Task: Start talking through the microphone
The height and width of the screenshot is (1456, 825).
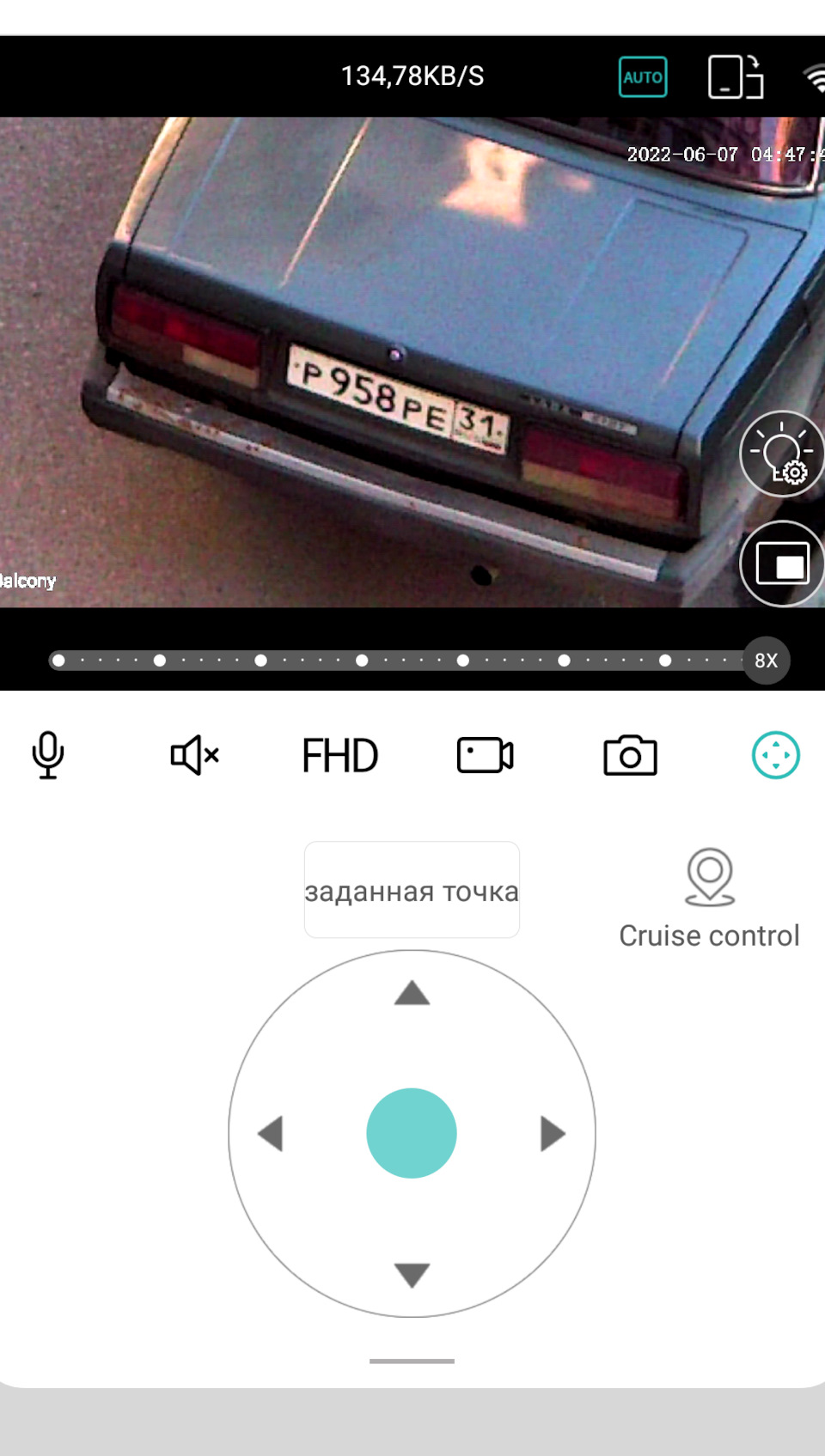Action: [x=48, y=756]
